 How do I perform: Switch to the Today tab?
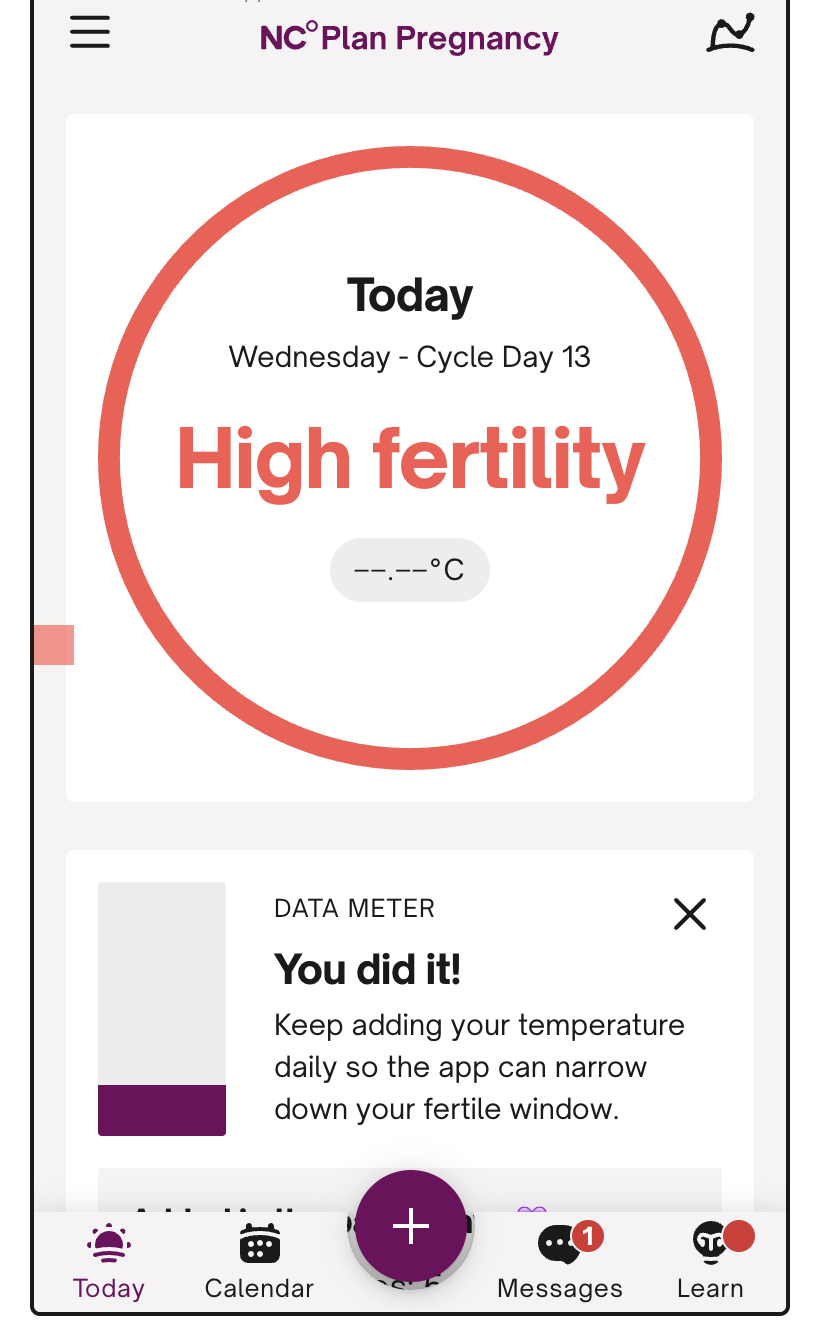(108, 1262)
